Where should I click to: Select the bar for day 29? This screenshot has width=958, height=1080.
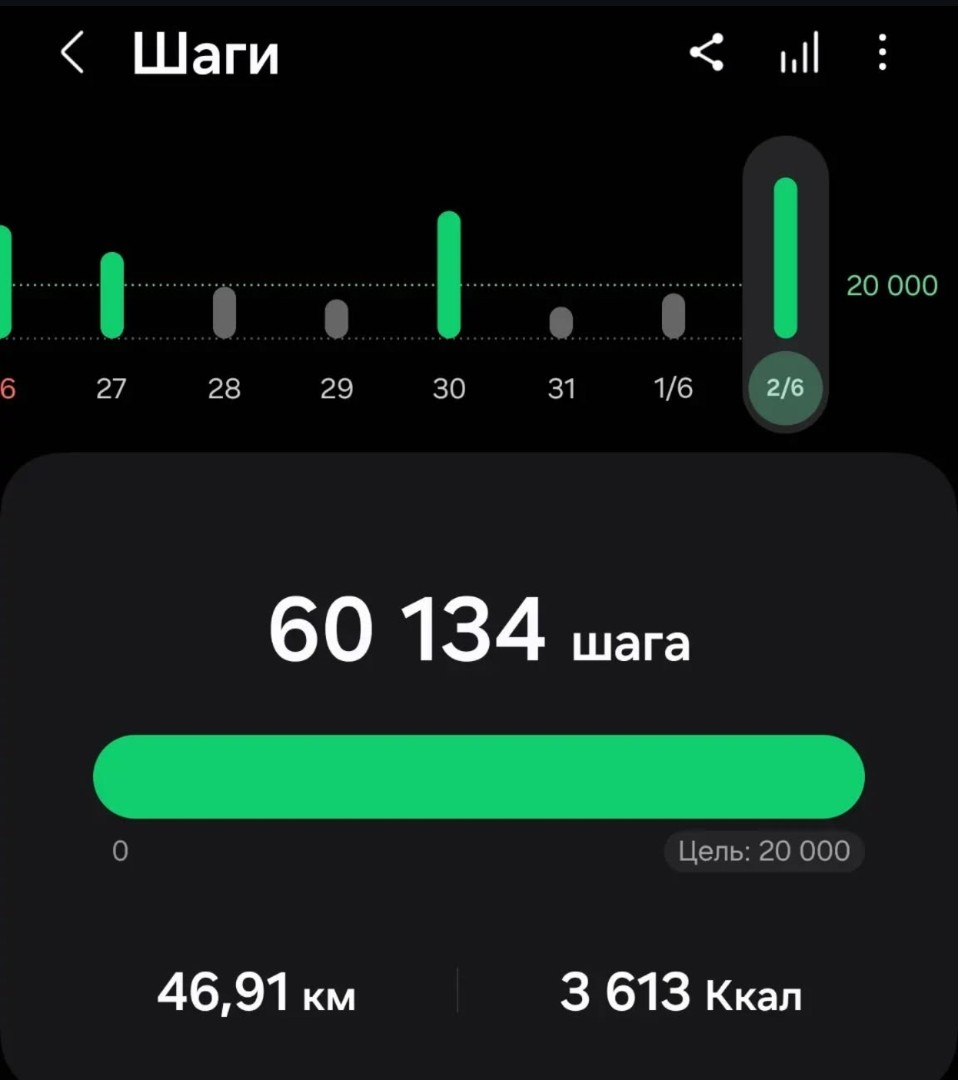(337, 318)
